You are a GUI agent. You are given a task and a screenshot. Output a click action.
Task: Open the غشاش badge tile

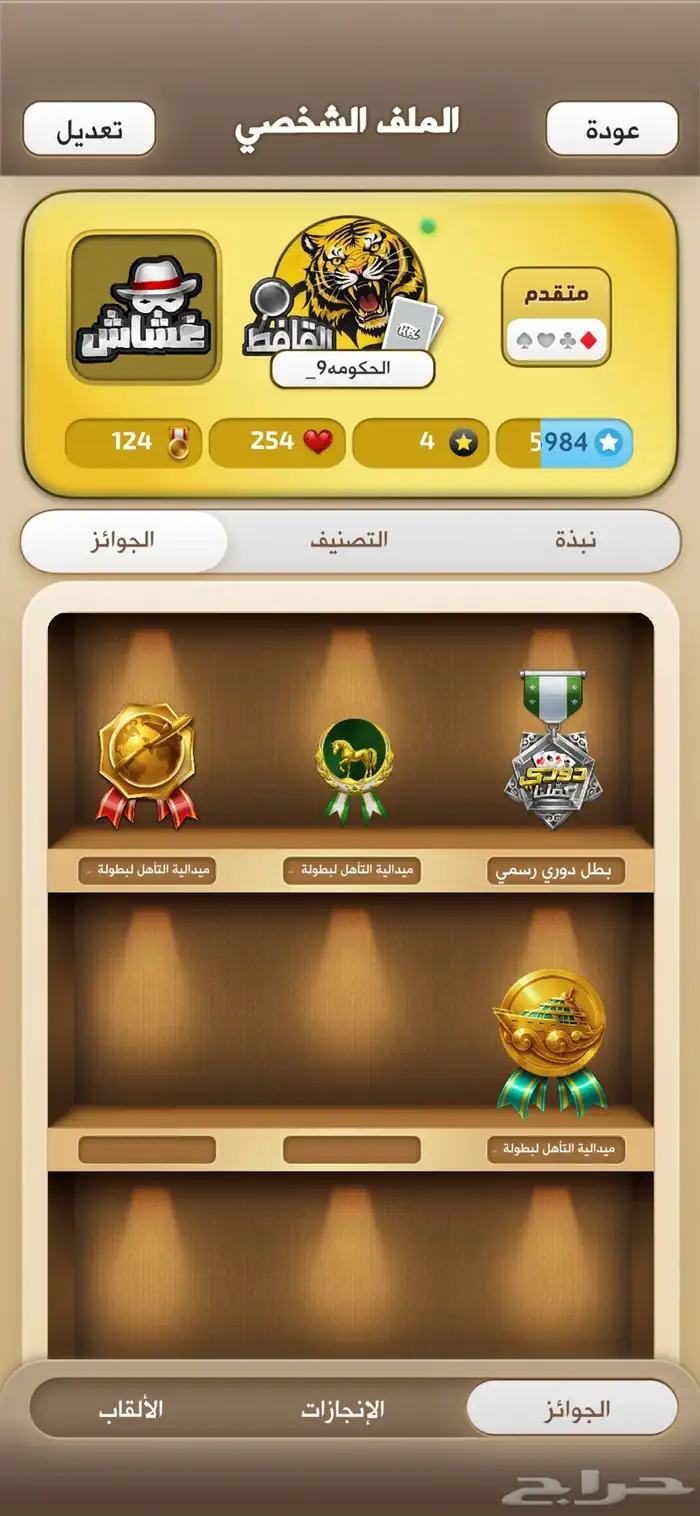tap(145, 308)
